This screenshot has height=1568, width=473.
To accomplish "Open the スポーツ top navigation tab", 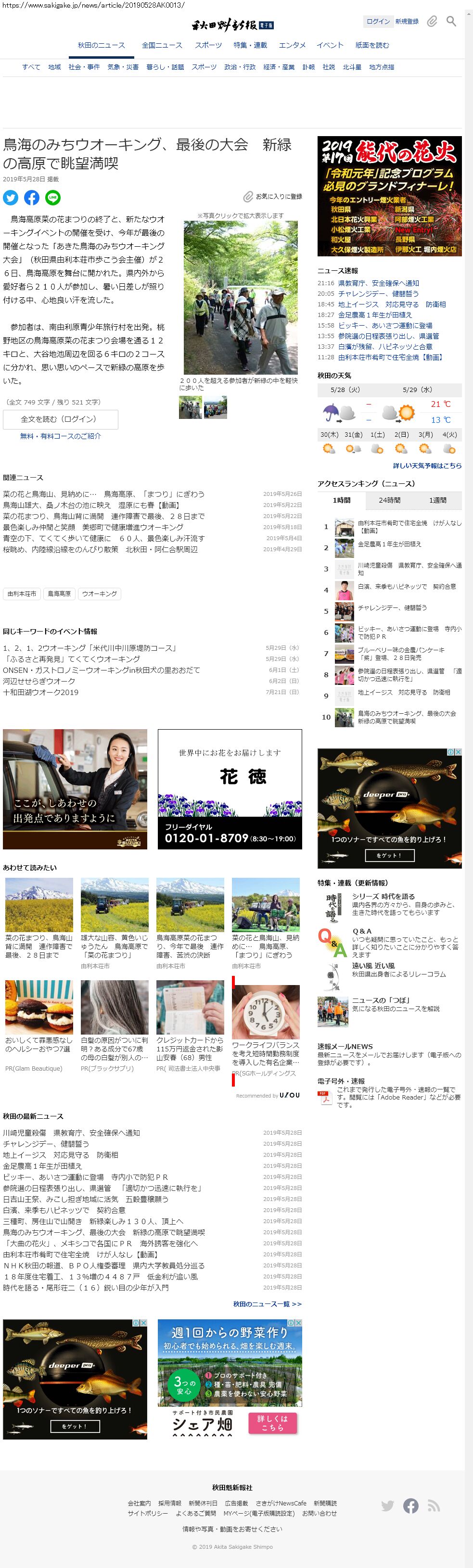I will click(208, 45).
